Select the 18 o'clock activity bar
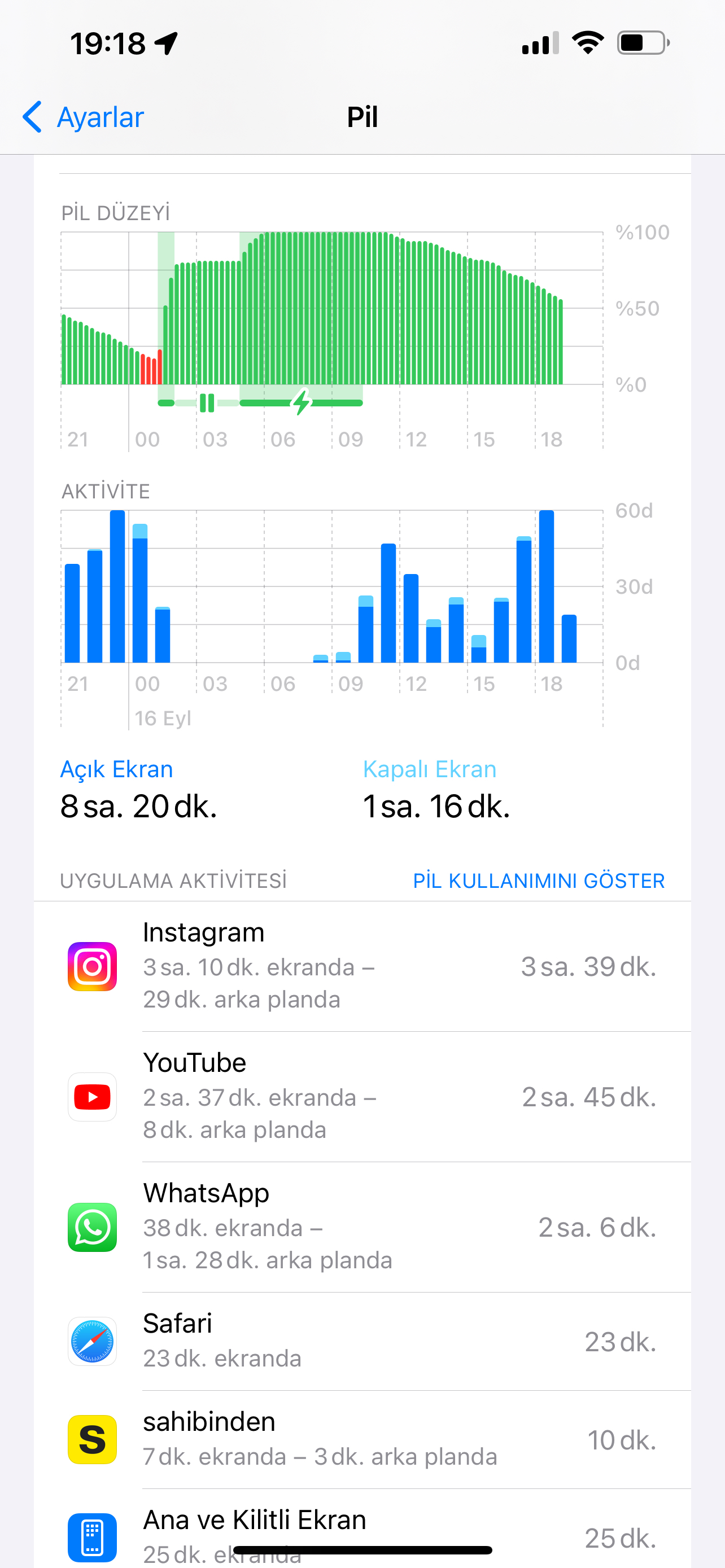 547,586
